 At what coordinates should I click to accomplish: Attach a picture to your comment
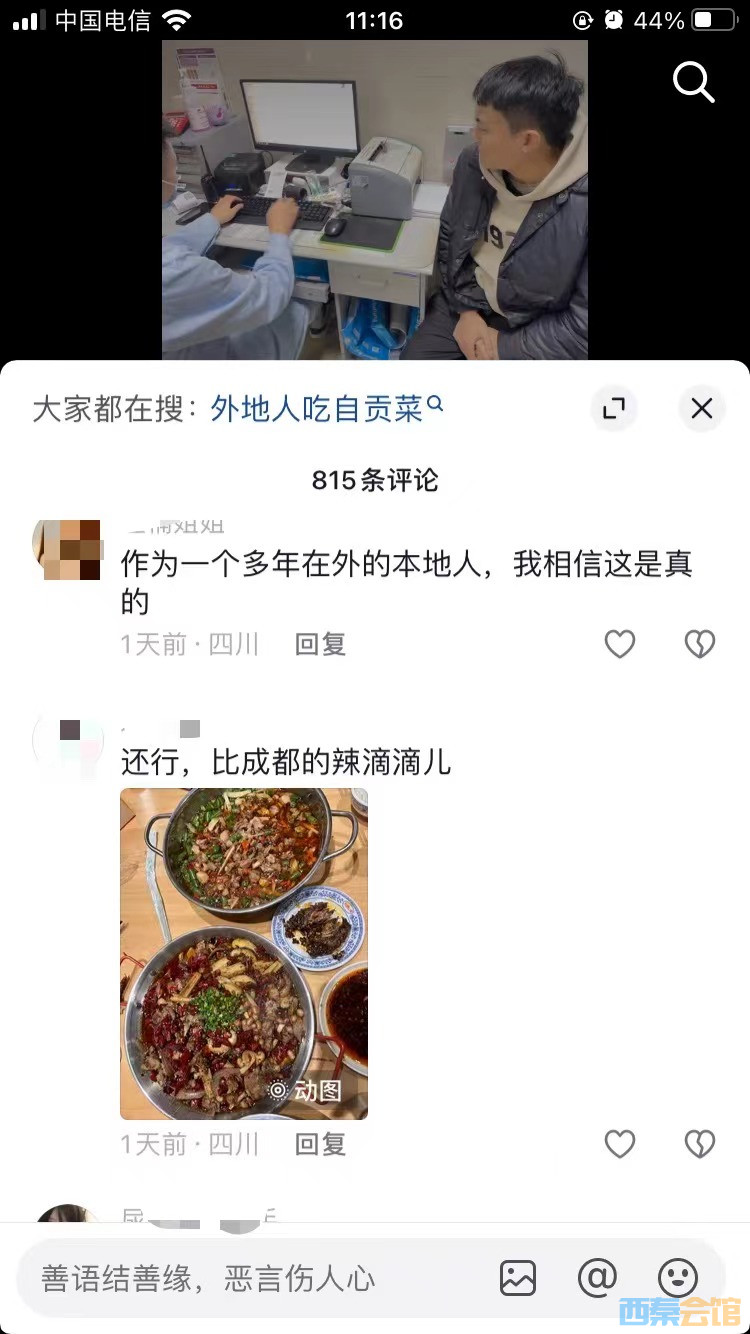[518, 1278]
